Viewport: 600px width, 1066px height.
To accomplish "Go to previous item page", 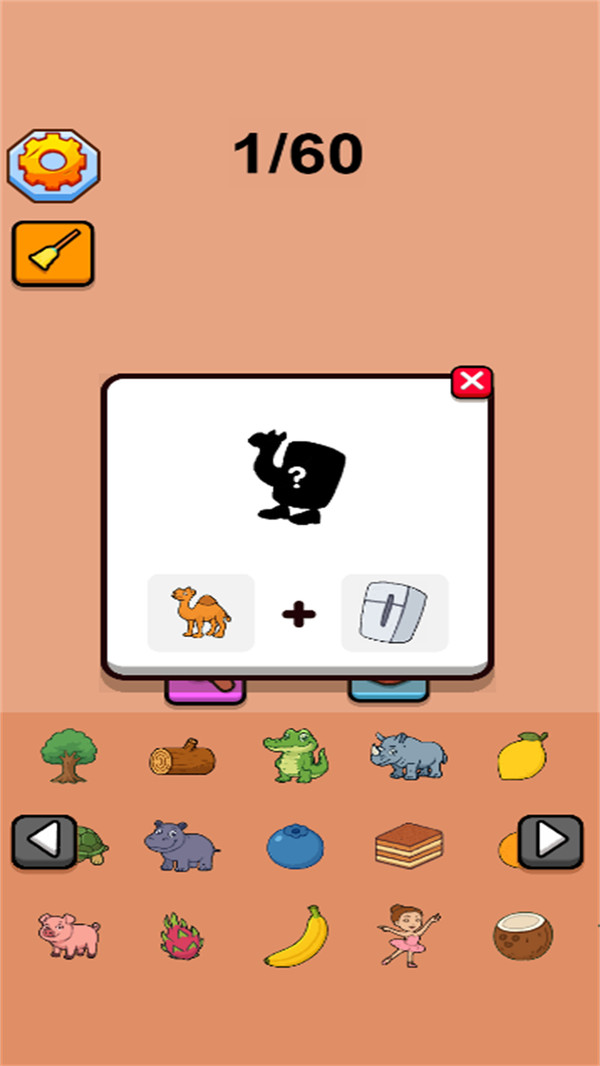I will [44, 841].
